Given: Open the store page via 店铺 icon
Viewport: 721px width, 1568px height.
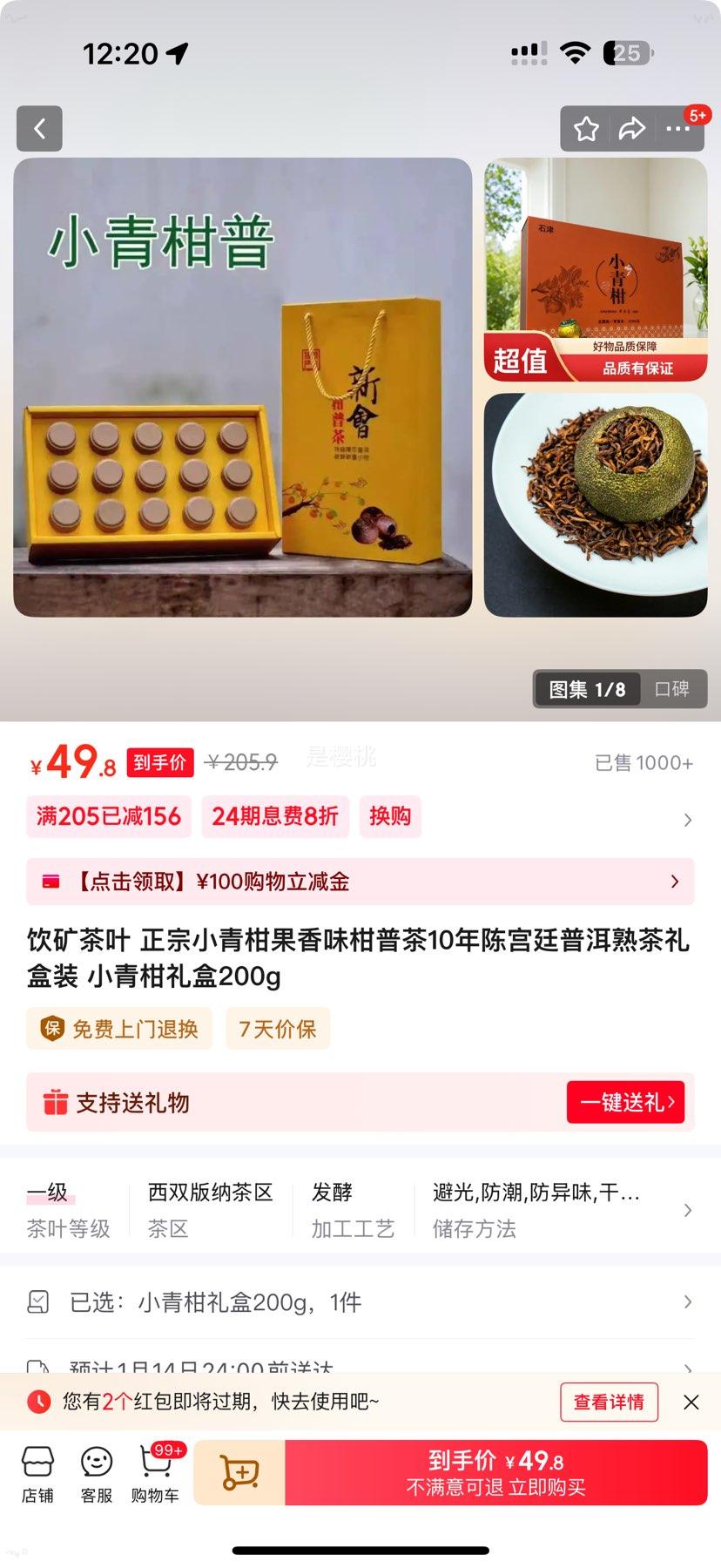Looking at the screenshot, I should coord(36,1472).
